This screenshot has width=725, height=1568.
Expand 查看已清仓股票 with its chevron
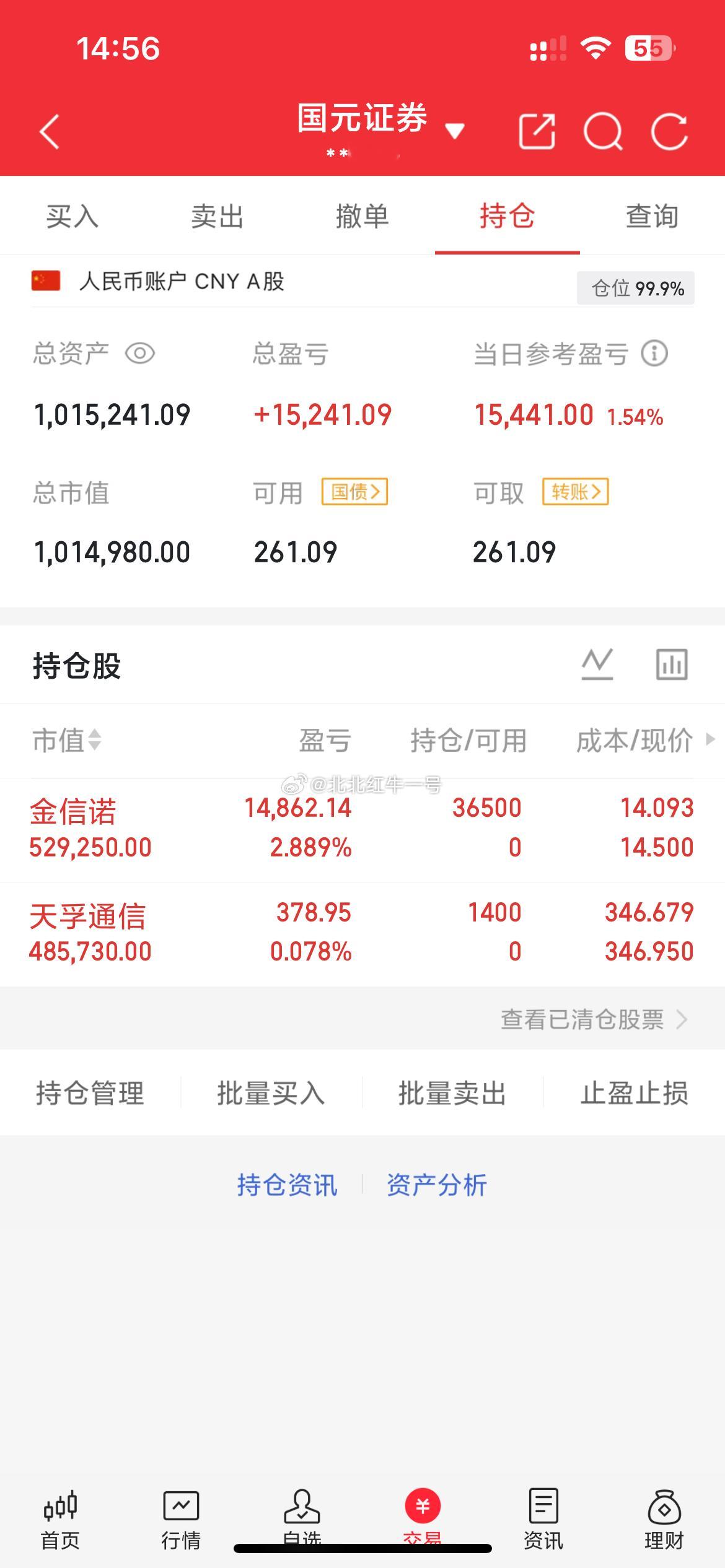(683, 1020)
